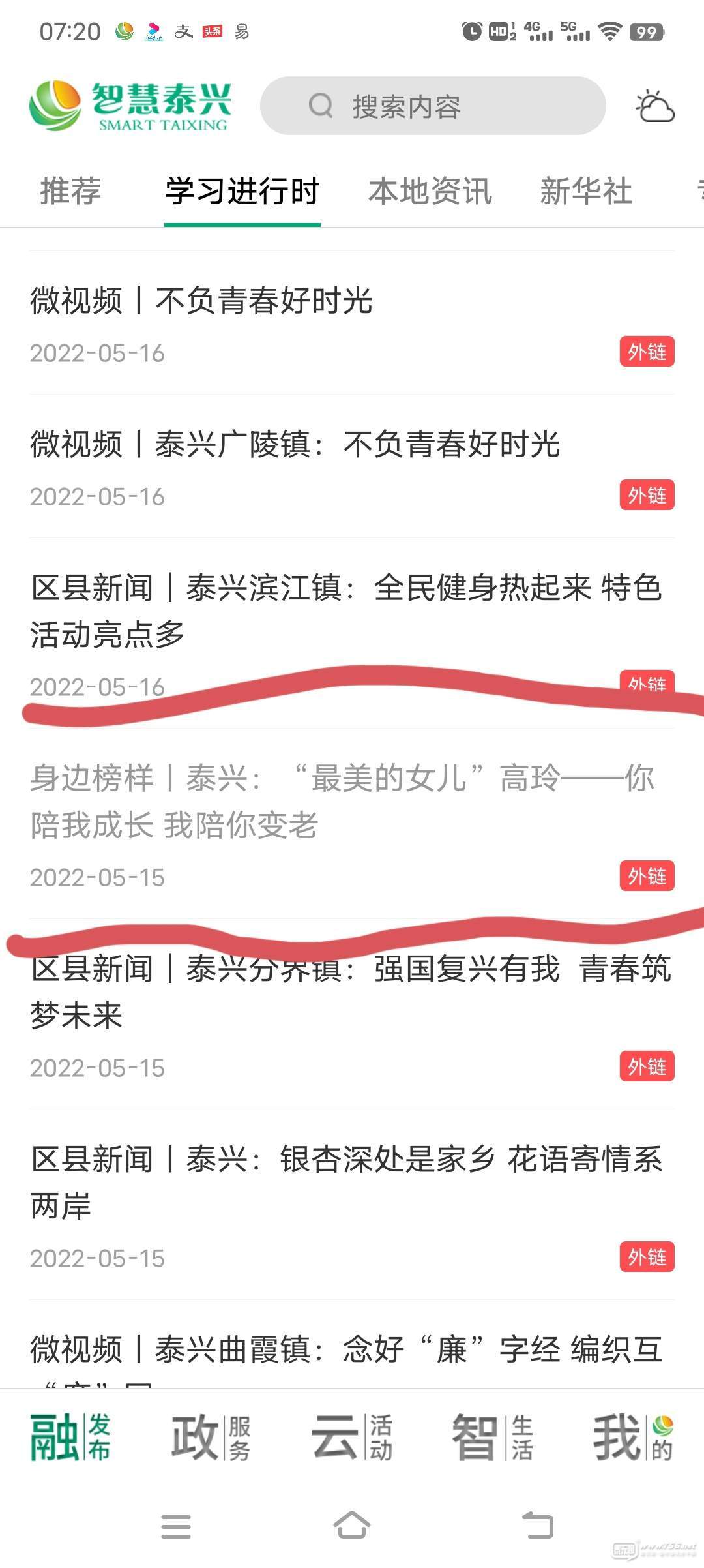Switch to 融发布 bottom tab
This screenshot has width=704, height=1568.
point(70,1437)
